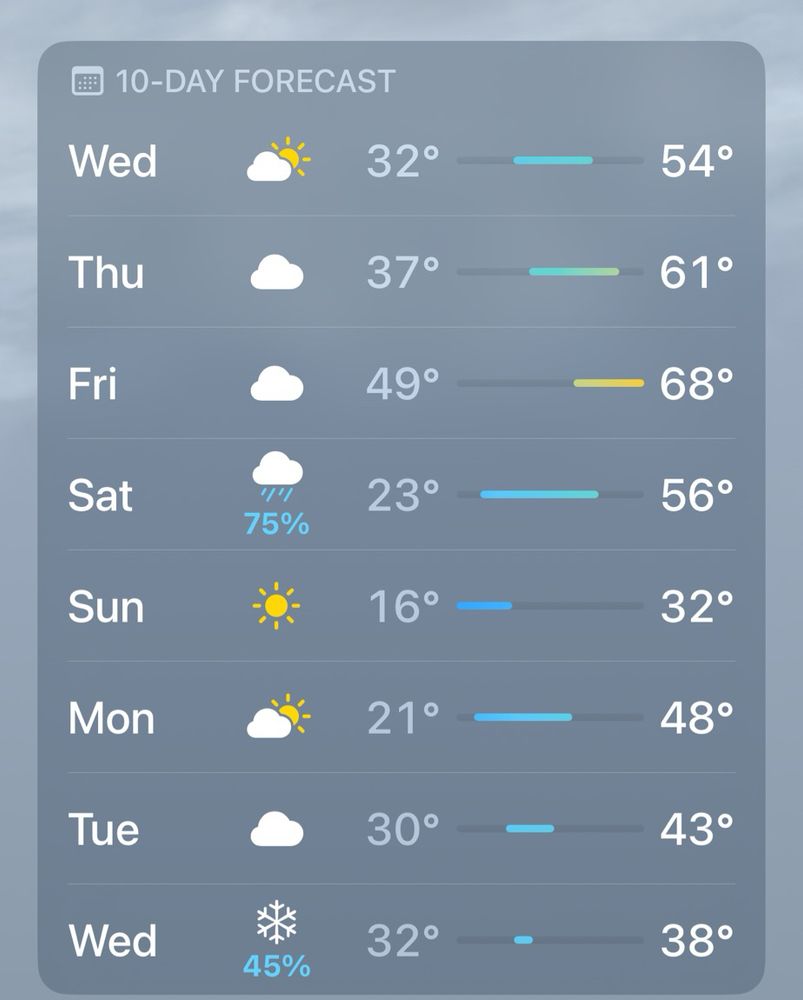Select Saturday's forecast row
803x1000 pixels.
coord(400,494)
